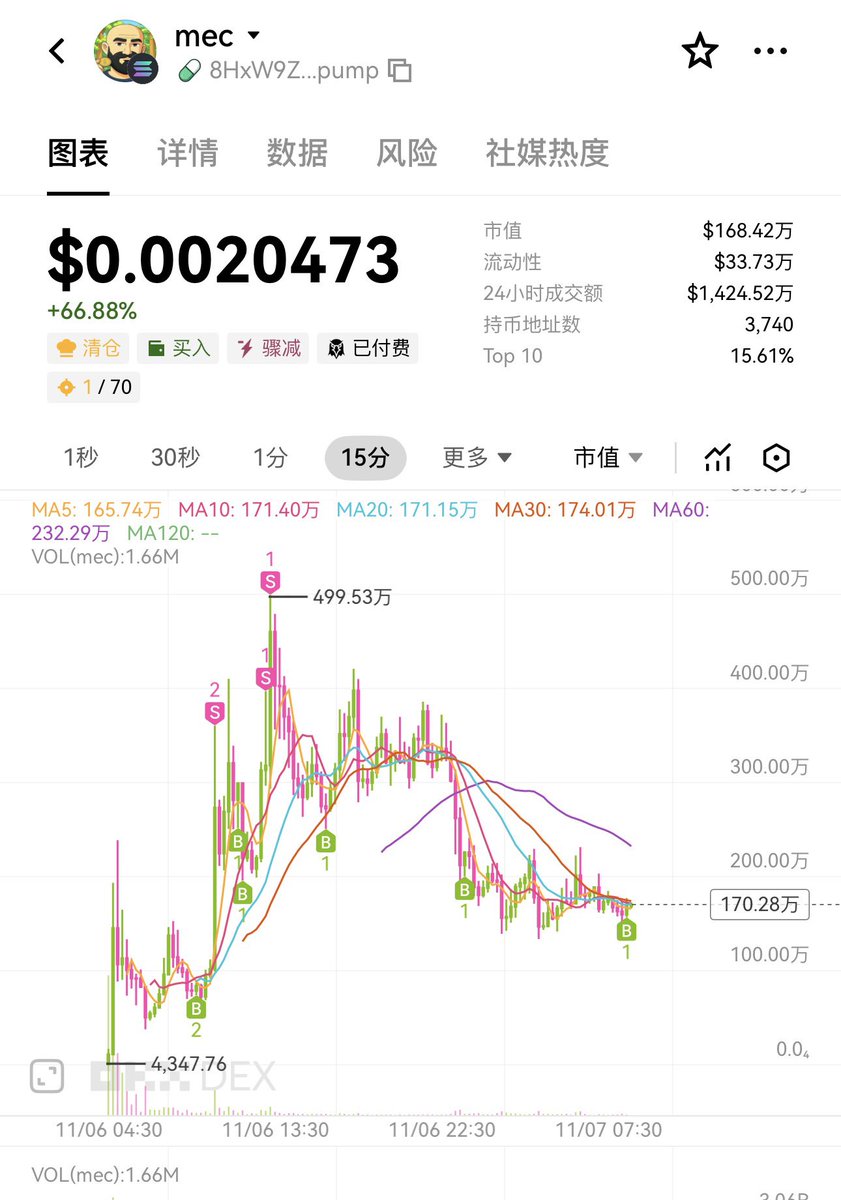Tap the 已付费 tag chip
Viewport: 841px width, 1200px height.
[368, 348]
